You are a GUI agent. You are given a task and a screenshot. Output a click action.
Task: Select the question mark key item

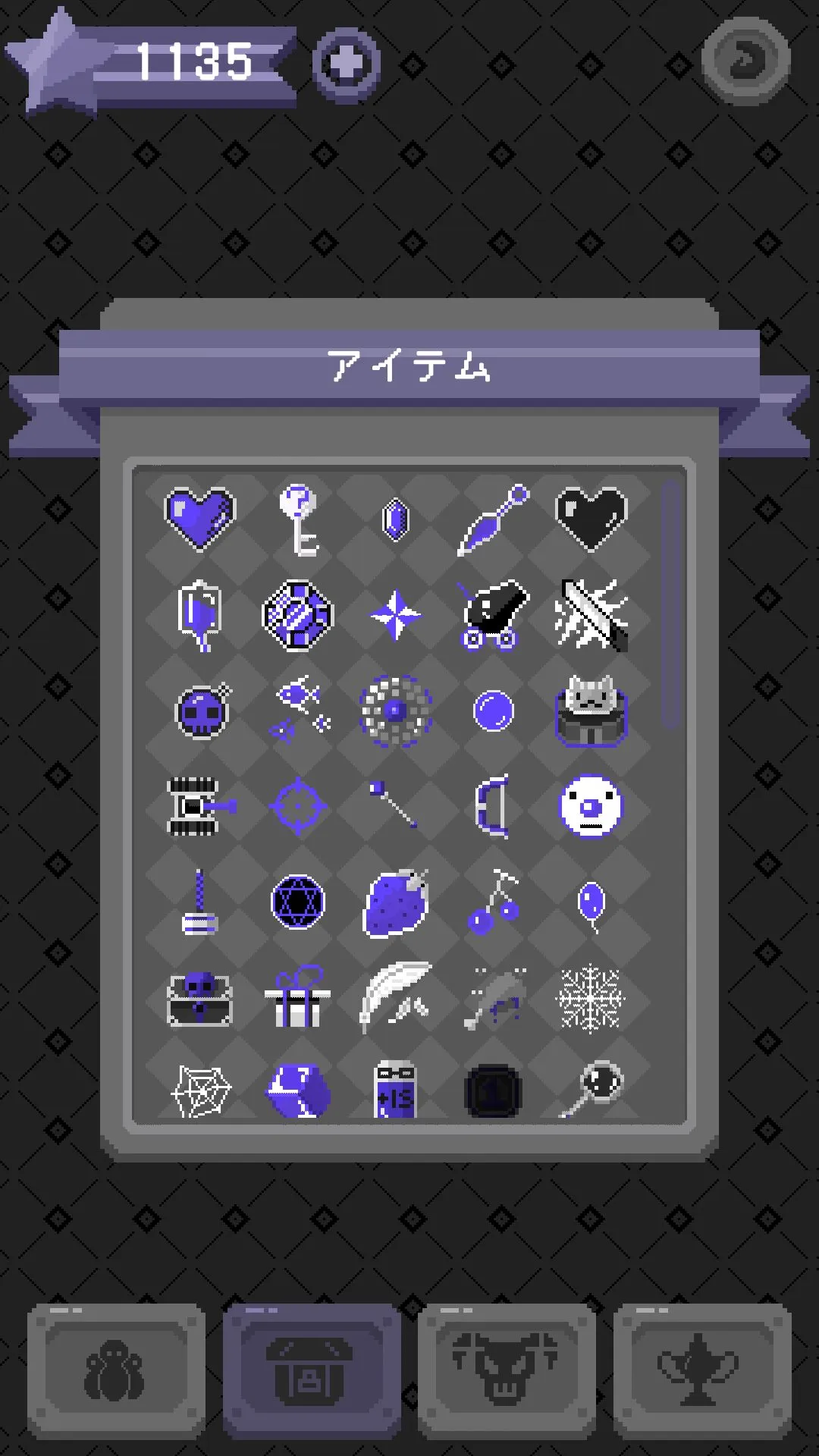coord(299,519)
